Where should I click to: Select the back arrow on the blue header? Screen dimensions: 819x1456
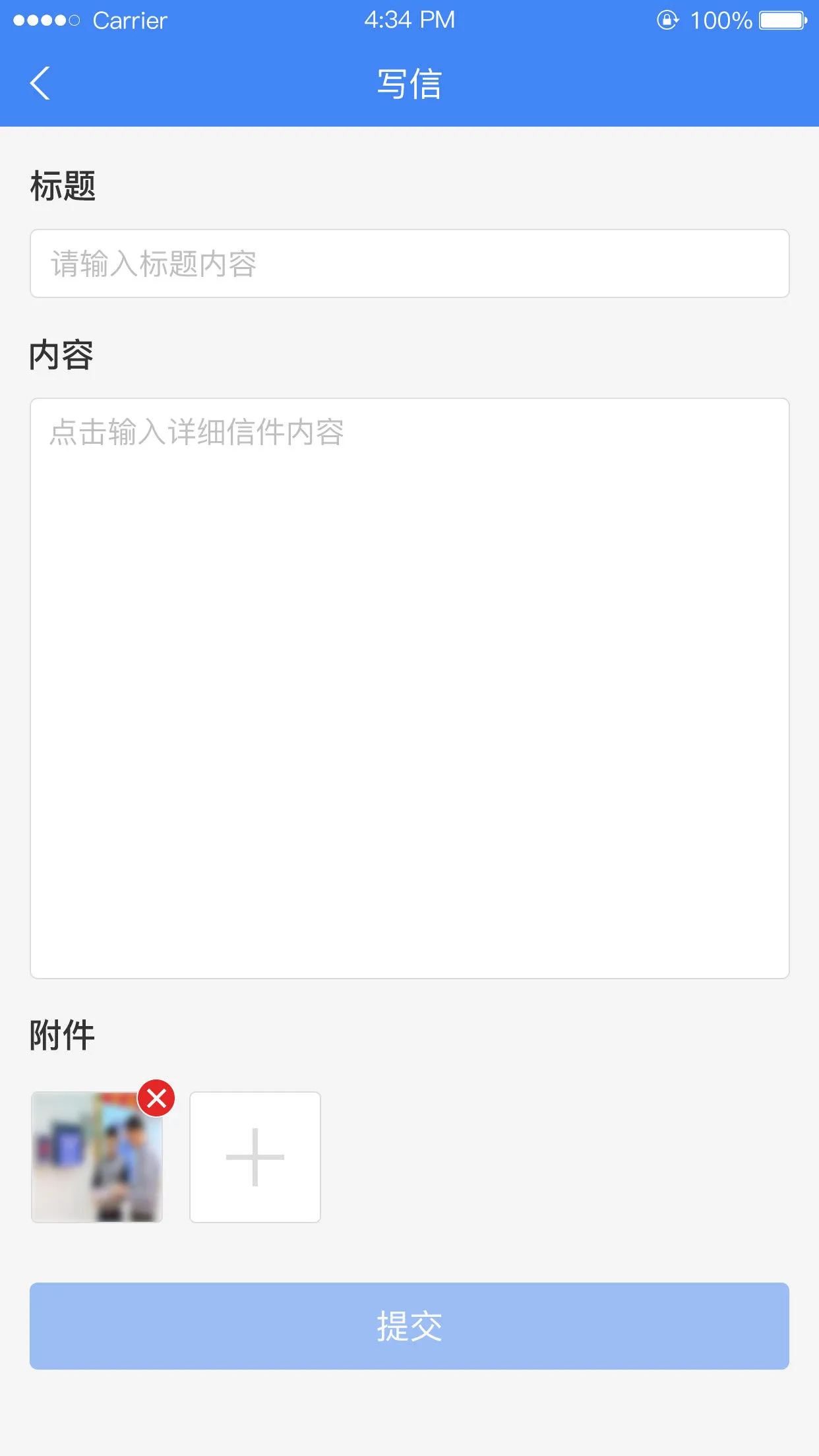click(41, 84)
